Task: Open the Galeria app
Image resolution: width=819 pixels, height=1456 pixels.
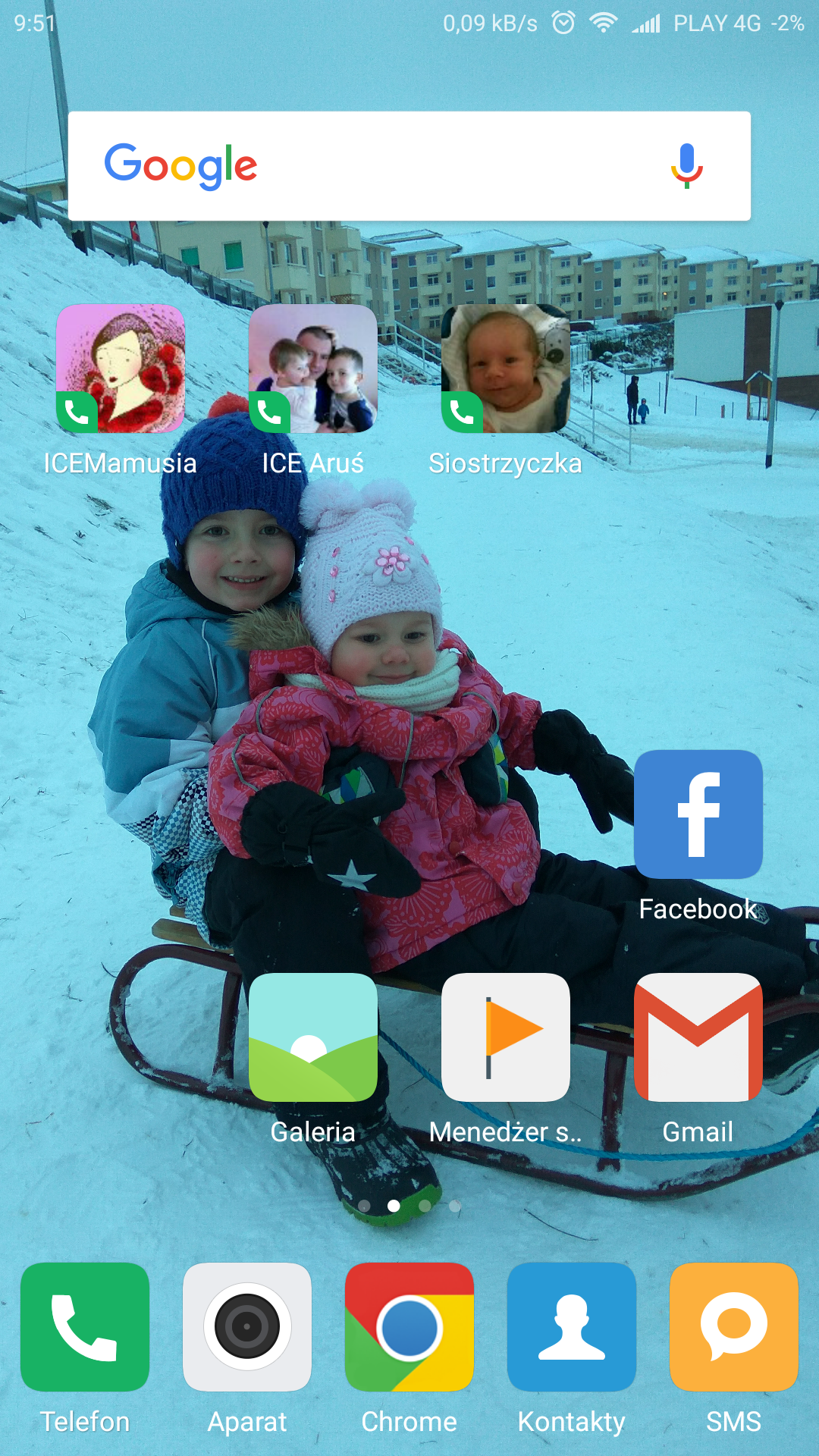Action: tap(313, 1037)
